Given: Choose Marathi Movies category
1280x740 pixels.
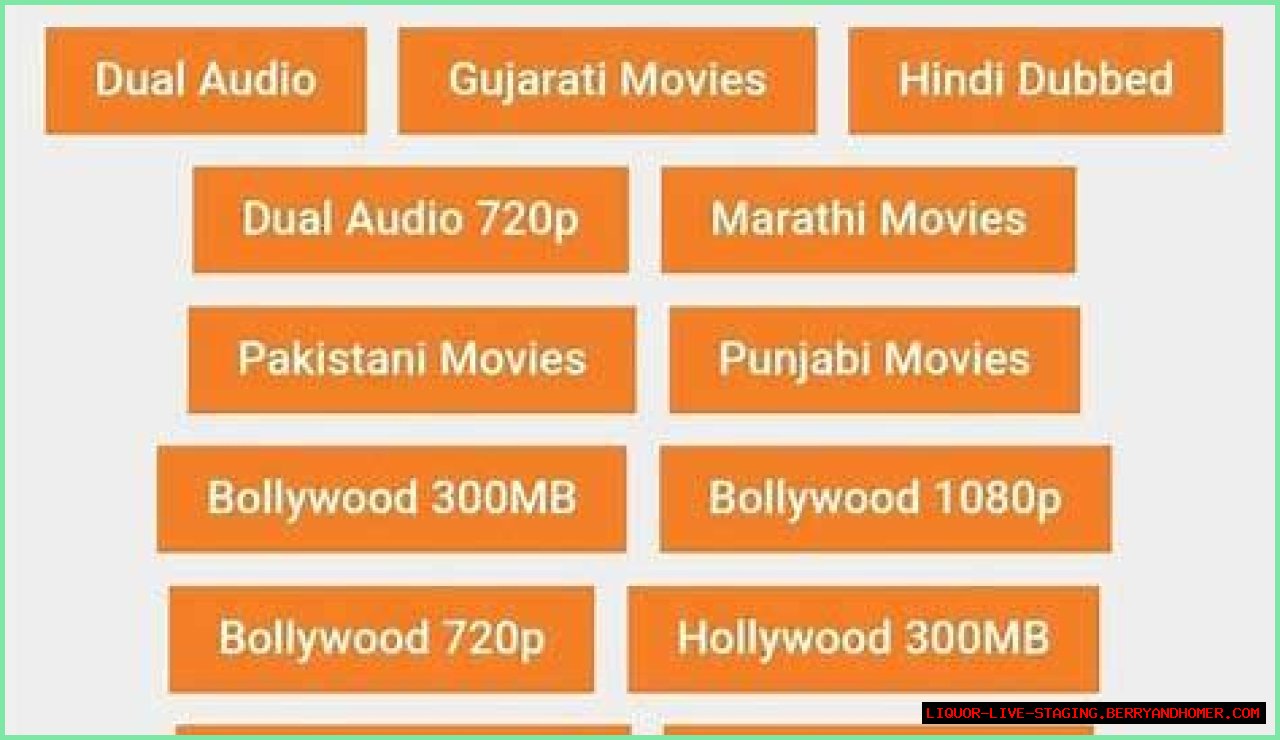Looking at the screenshot, I should pyautogui.click(x=868, y=219).
